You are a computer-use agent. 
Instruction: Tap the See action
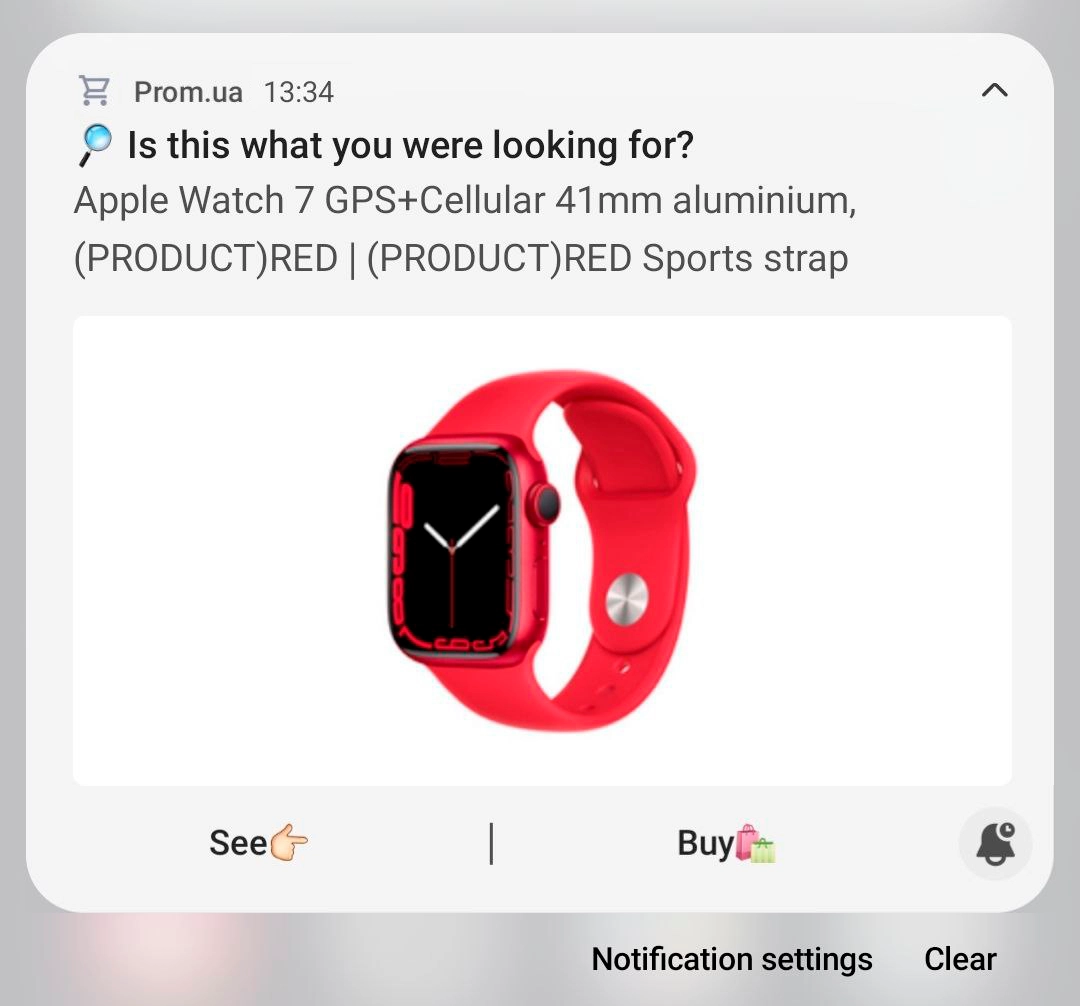pyautogui.click(x=258, y=843)
